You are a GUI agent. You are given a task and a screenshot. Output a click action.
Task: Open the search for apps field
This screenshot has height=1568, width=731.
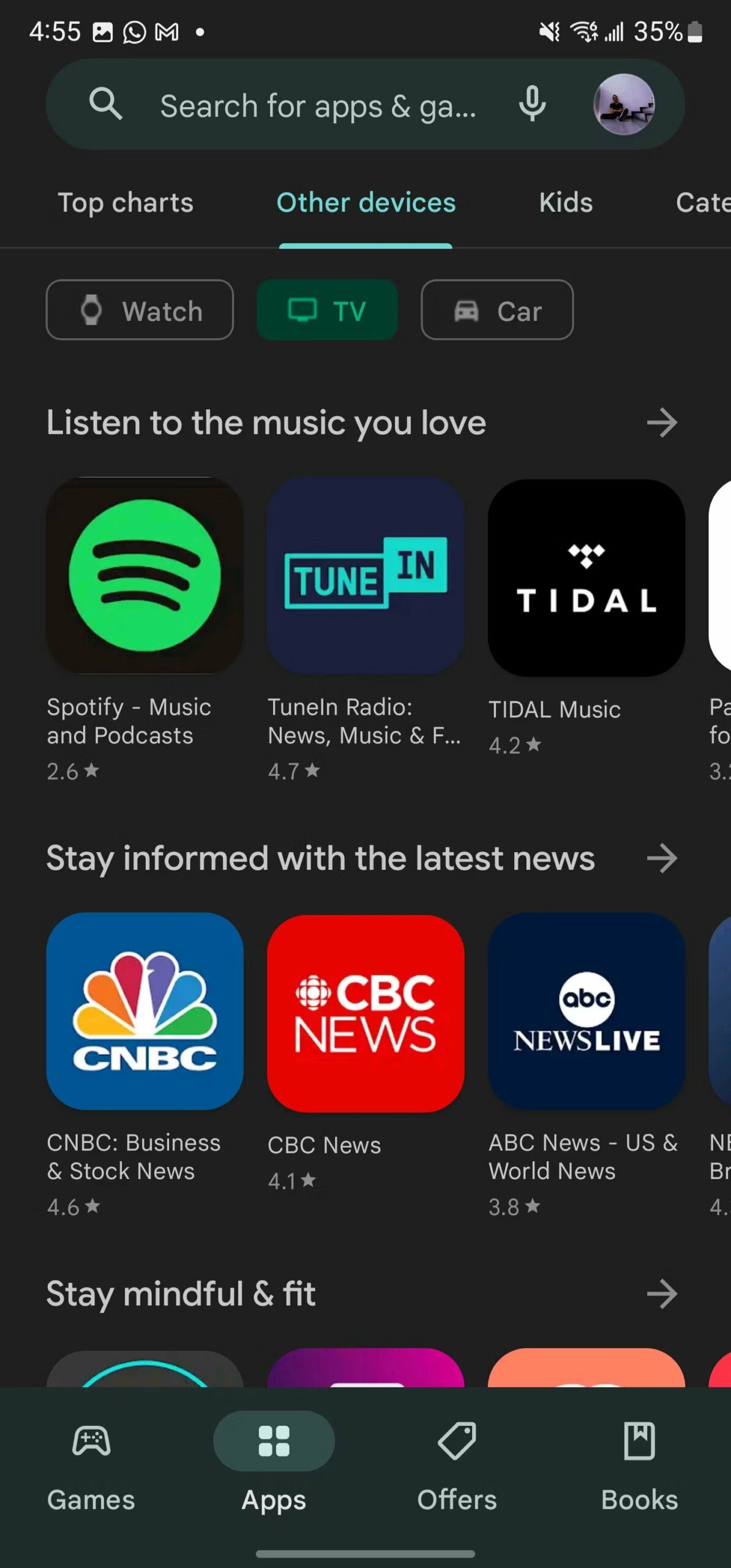[x=317, y=105]
